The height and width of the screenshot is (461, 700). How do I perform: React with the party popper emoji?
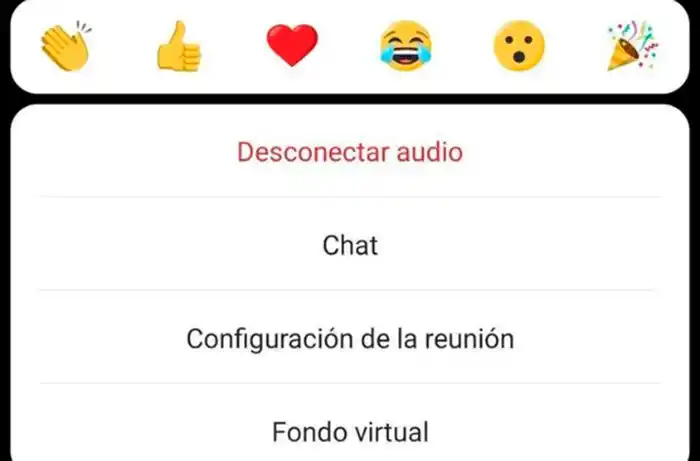[631, 47]
